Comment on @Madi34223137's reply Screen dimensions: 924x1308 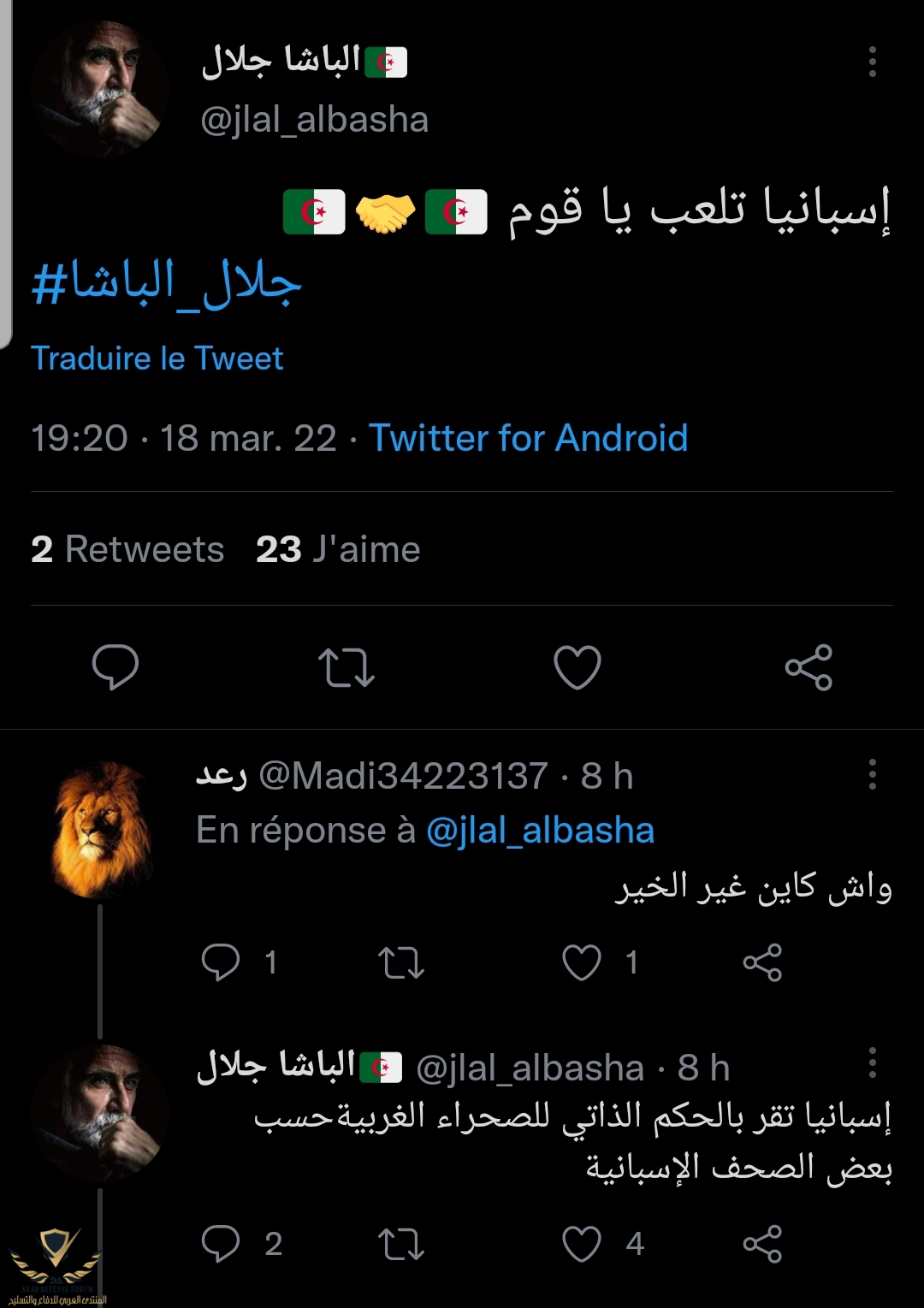coord(221,962)
